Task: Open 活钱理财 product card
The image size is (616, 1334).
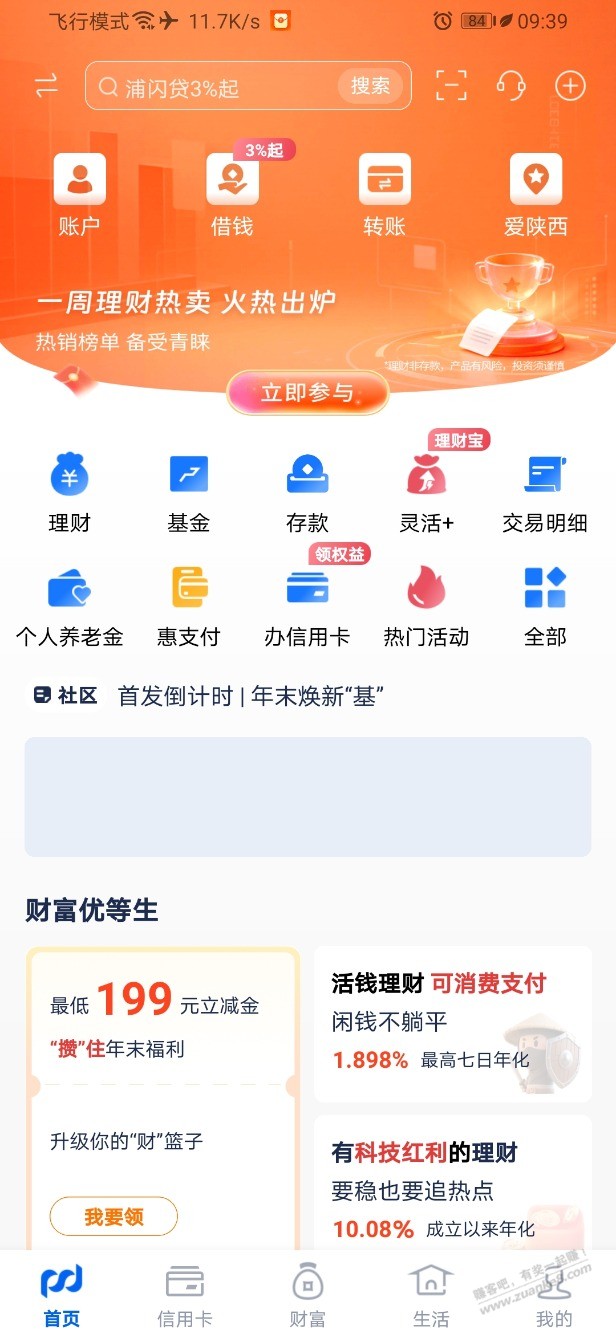Action: tap(453, 1023)
